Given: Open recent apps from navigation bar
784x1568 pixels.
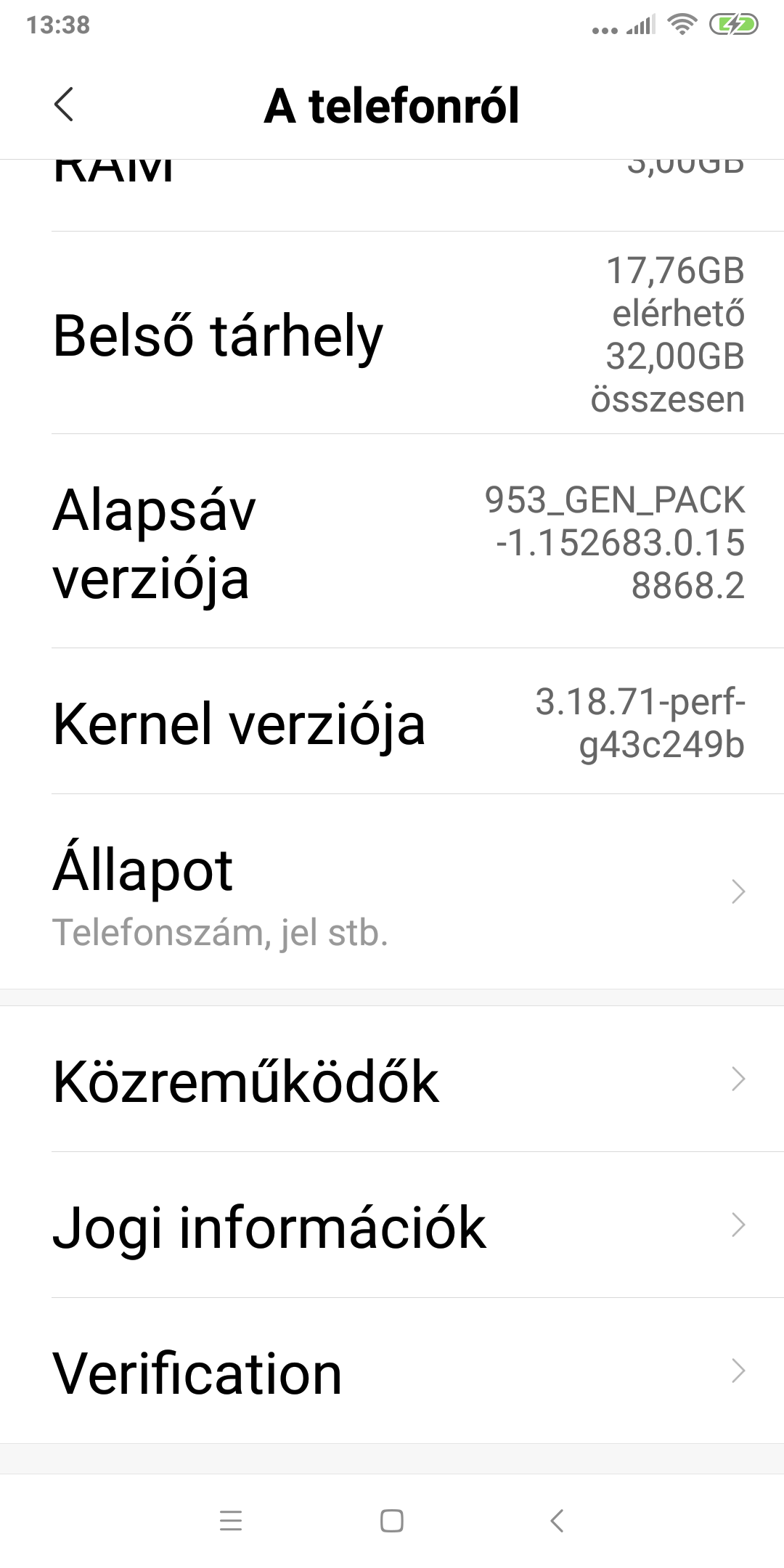Looking at the screenshot, I should pyautogui.click(x=231, y=1520).
